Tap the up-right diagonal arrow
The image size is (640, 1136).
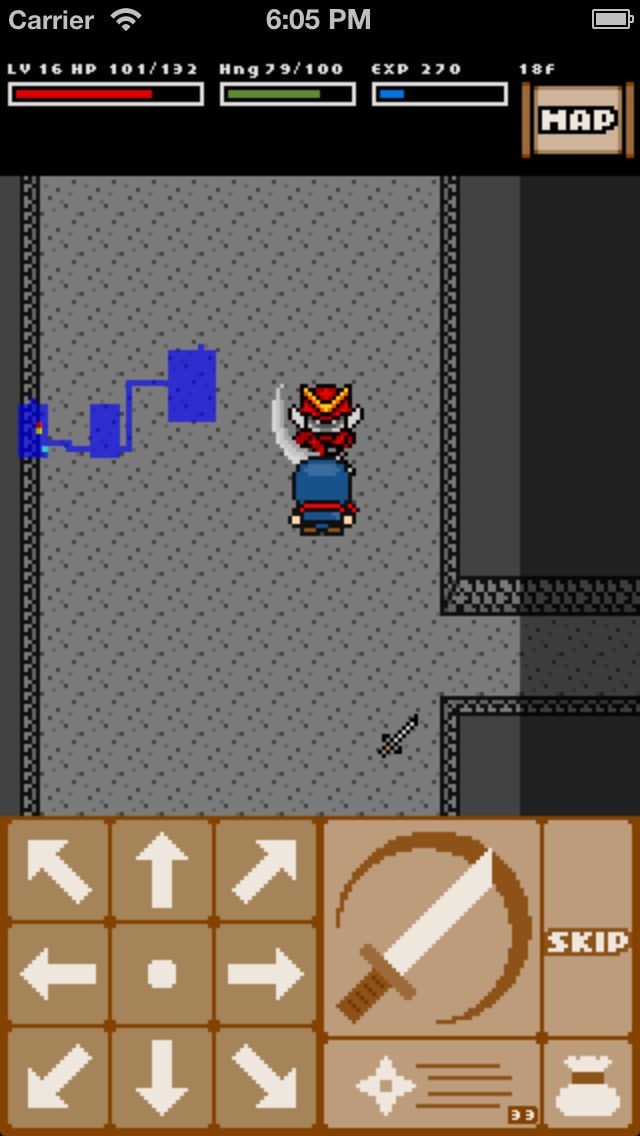(265, 870)
